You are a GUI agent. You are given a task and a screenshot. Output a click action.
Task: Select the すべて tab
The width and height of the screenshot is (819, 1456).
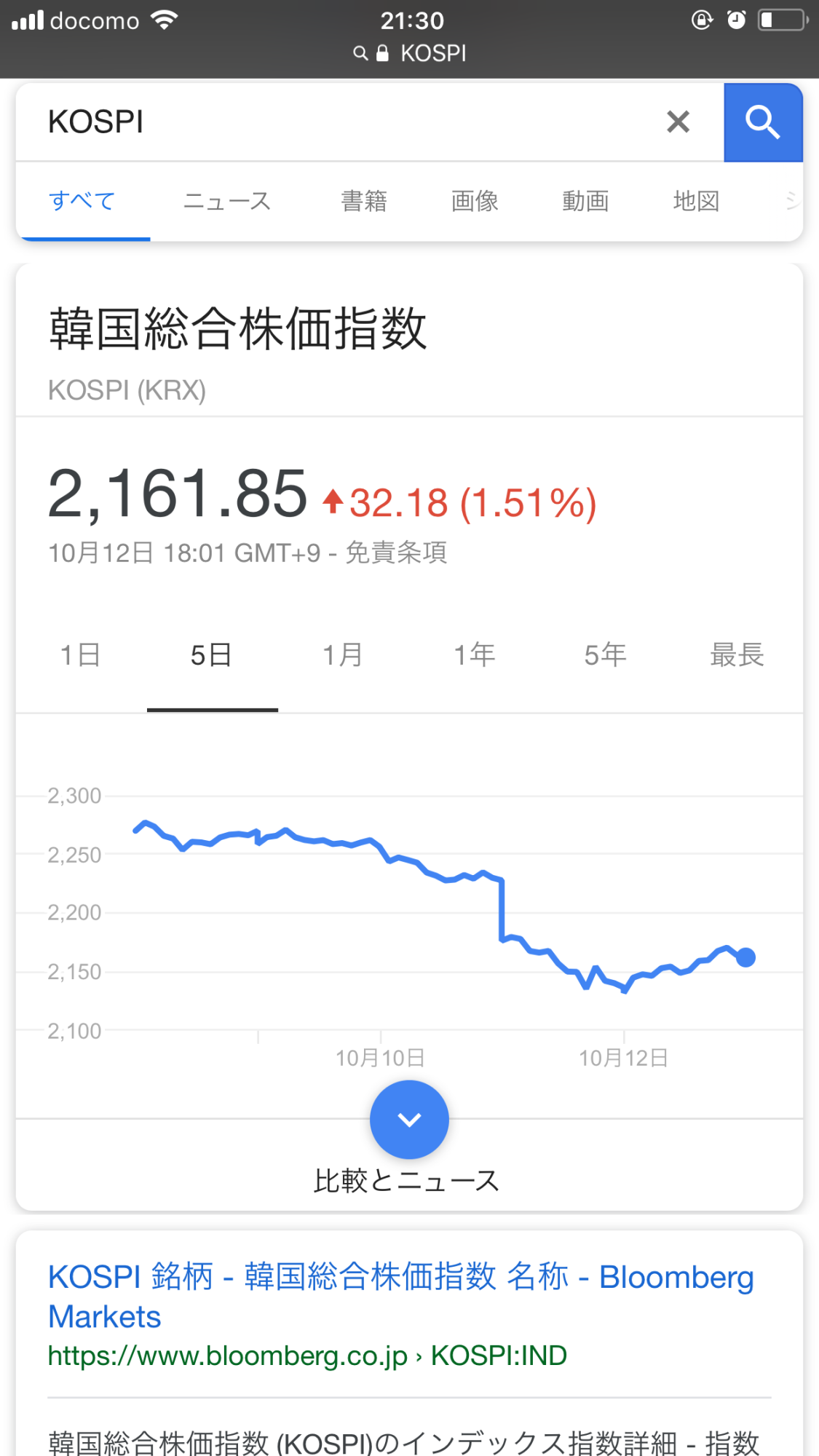(x=82, y=201)
